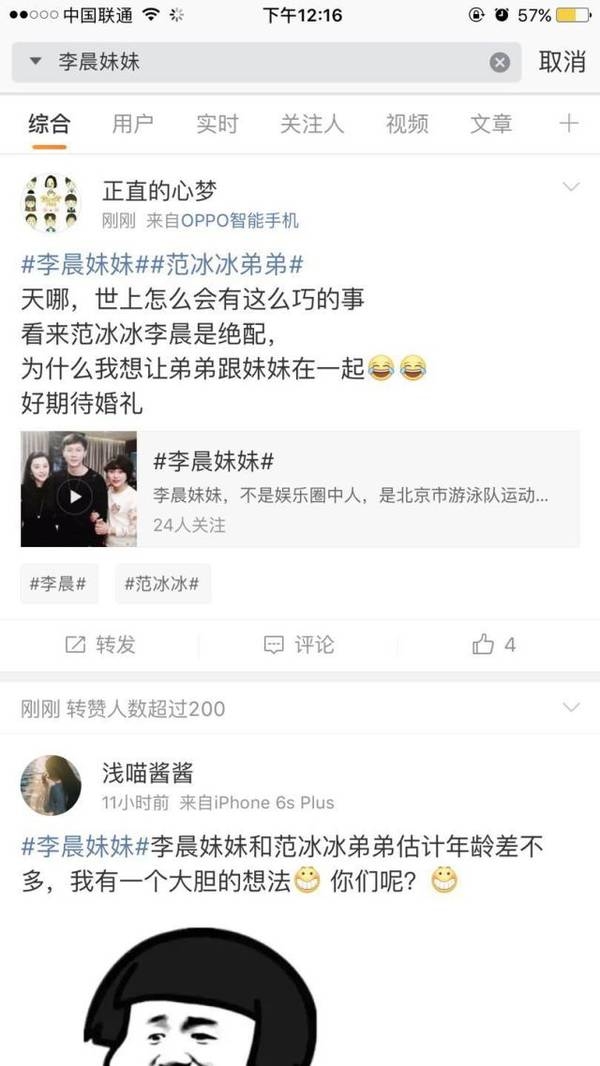Open the search type dropdown arrow
Screen dimensions: 600x1066
[x=36, y=62]
